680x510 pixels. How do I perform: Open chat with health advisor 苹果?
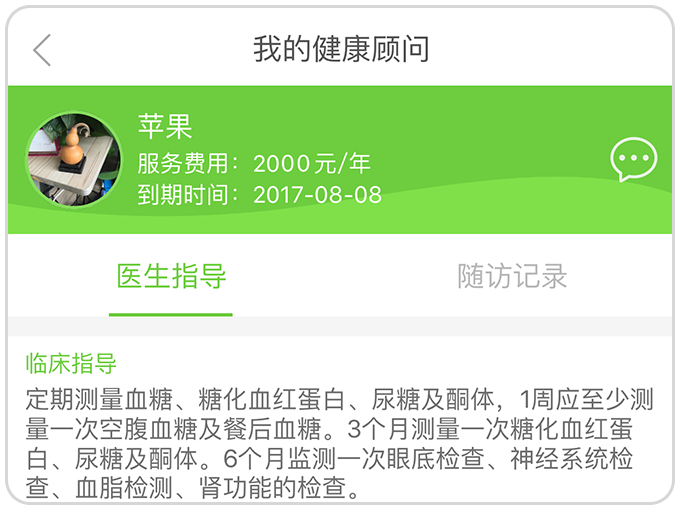pos(633,160)
